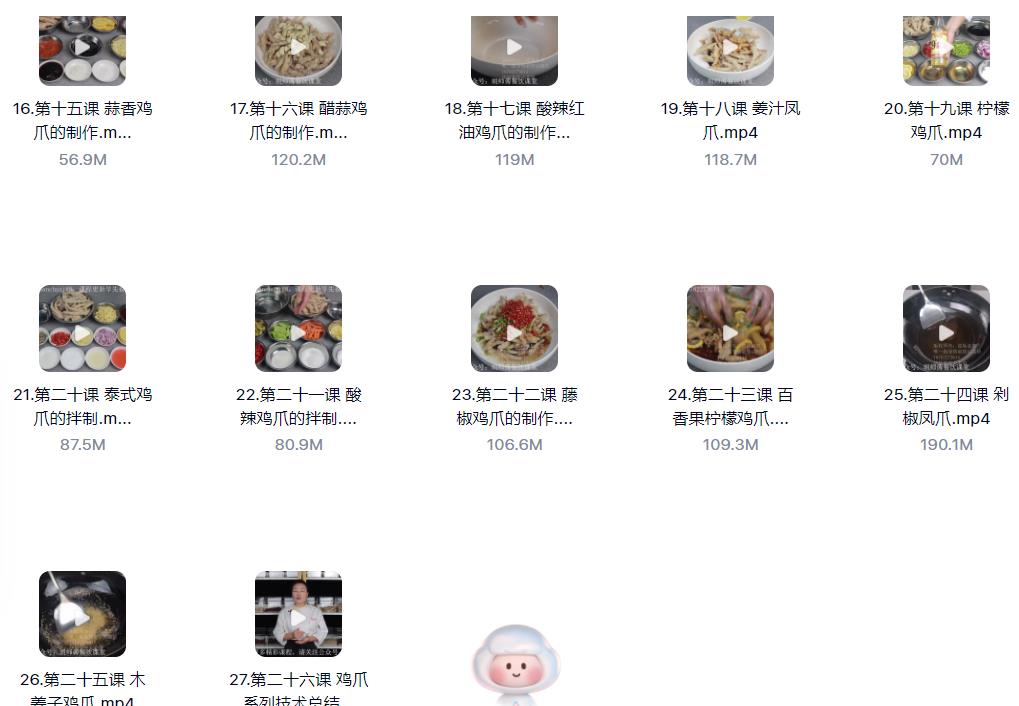Play video 21 泰式鸡爪的拌制
The height and width of the screenshot is (706, 1019).
point(82,329)
